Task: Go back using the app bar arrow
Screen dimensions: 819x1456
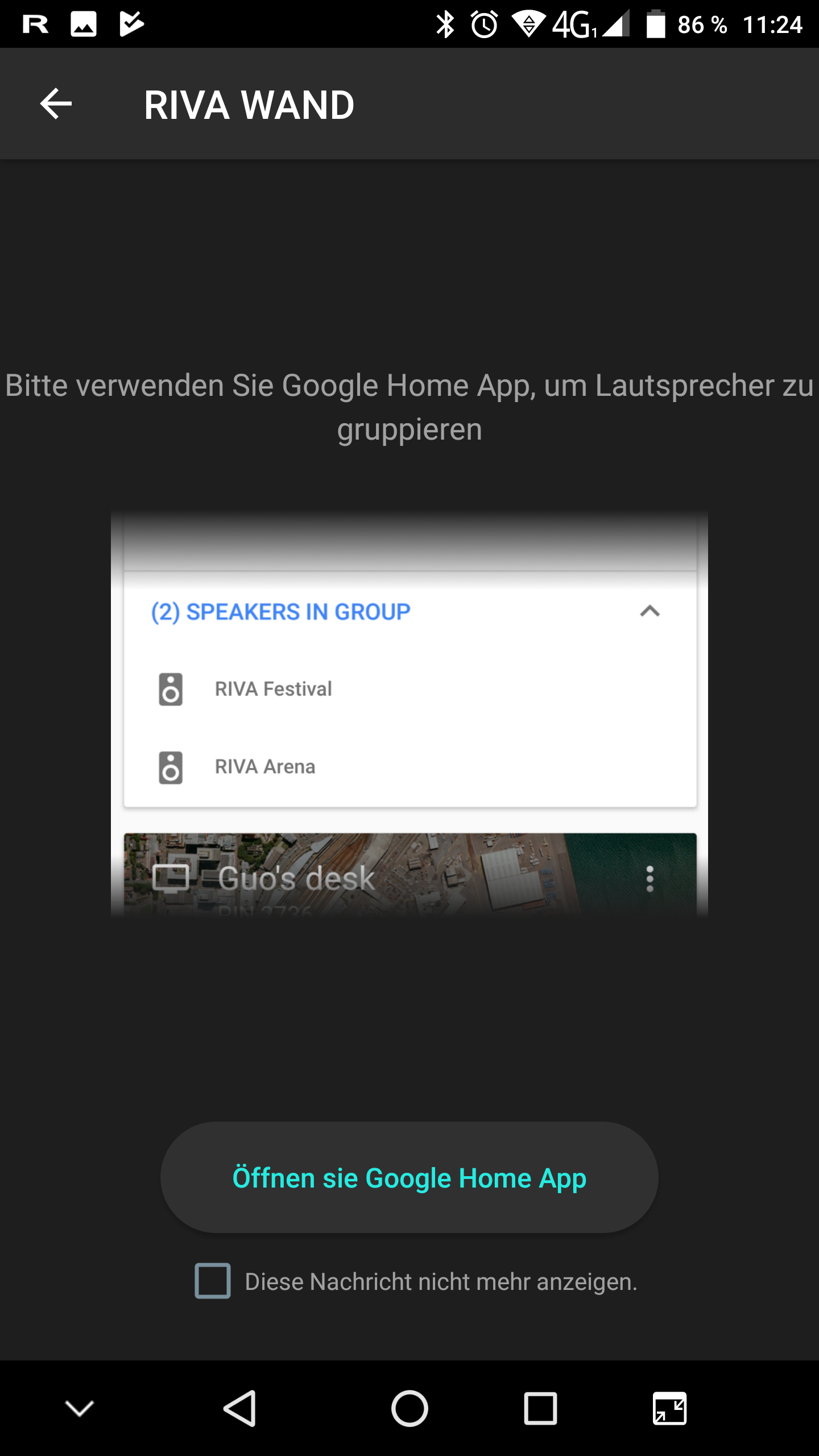Action: click(x=56, y=104)
